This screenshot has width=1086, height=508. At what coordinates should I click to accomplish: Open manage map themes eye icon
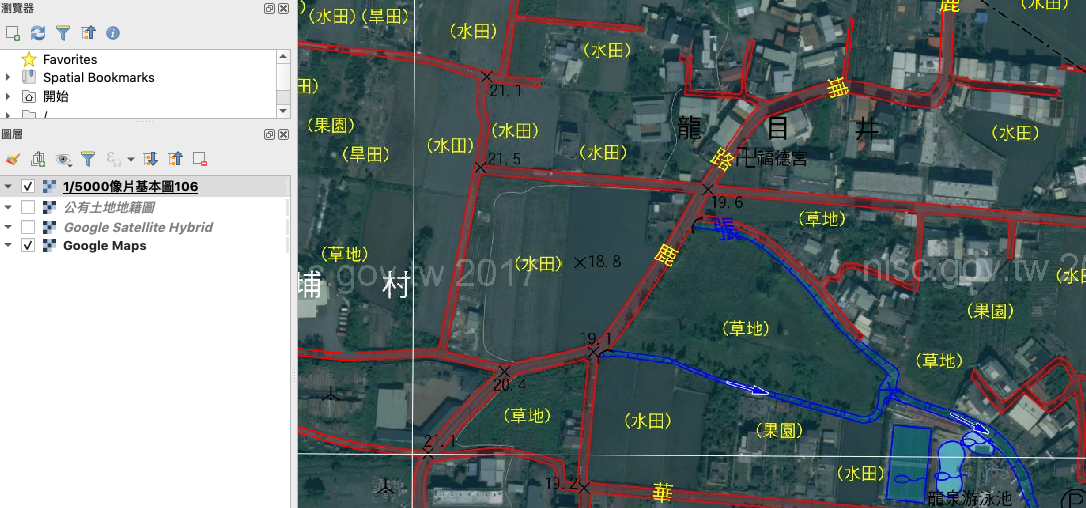[64, 159]
